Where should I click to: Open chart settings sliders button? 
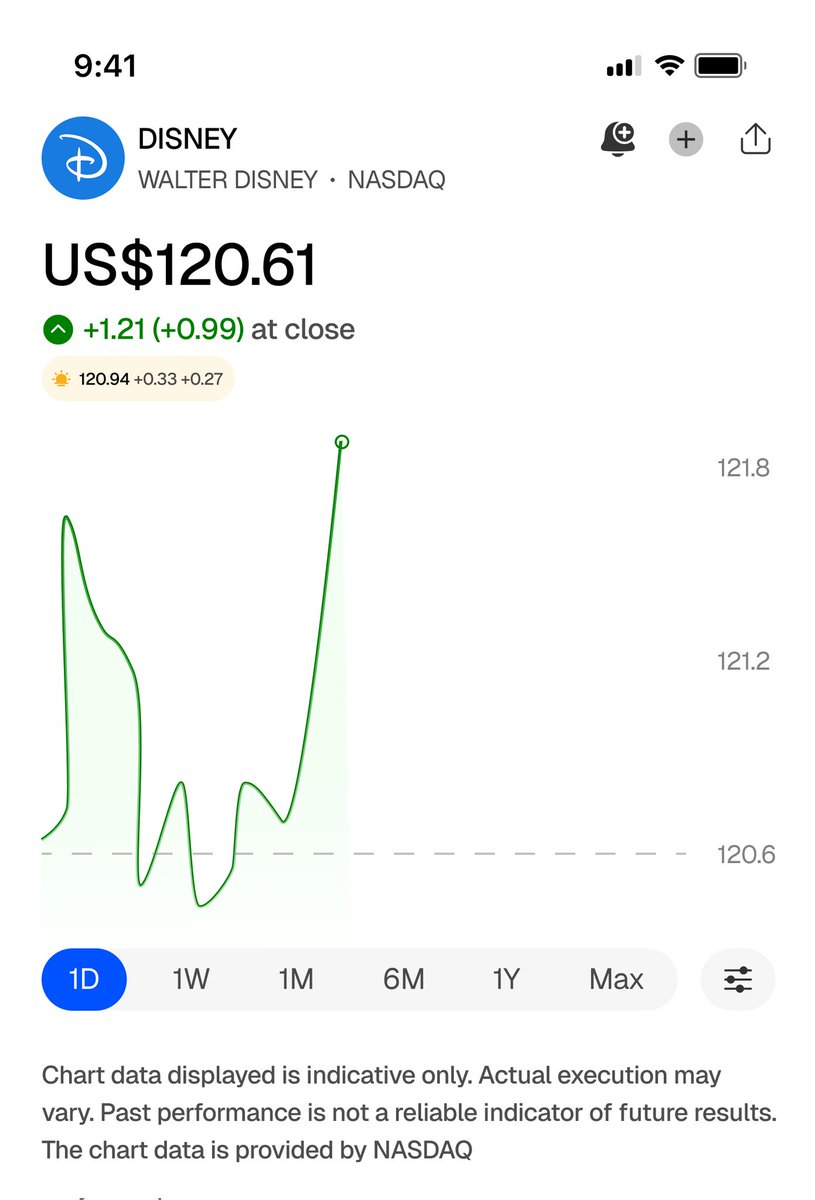pos(738,979)
